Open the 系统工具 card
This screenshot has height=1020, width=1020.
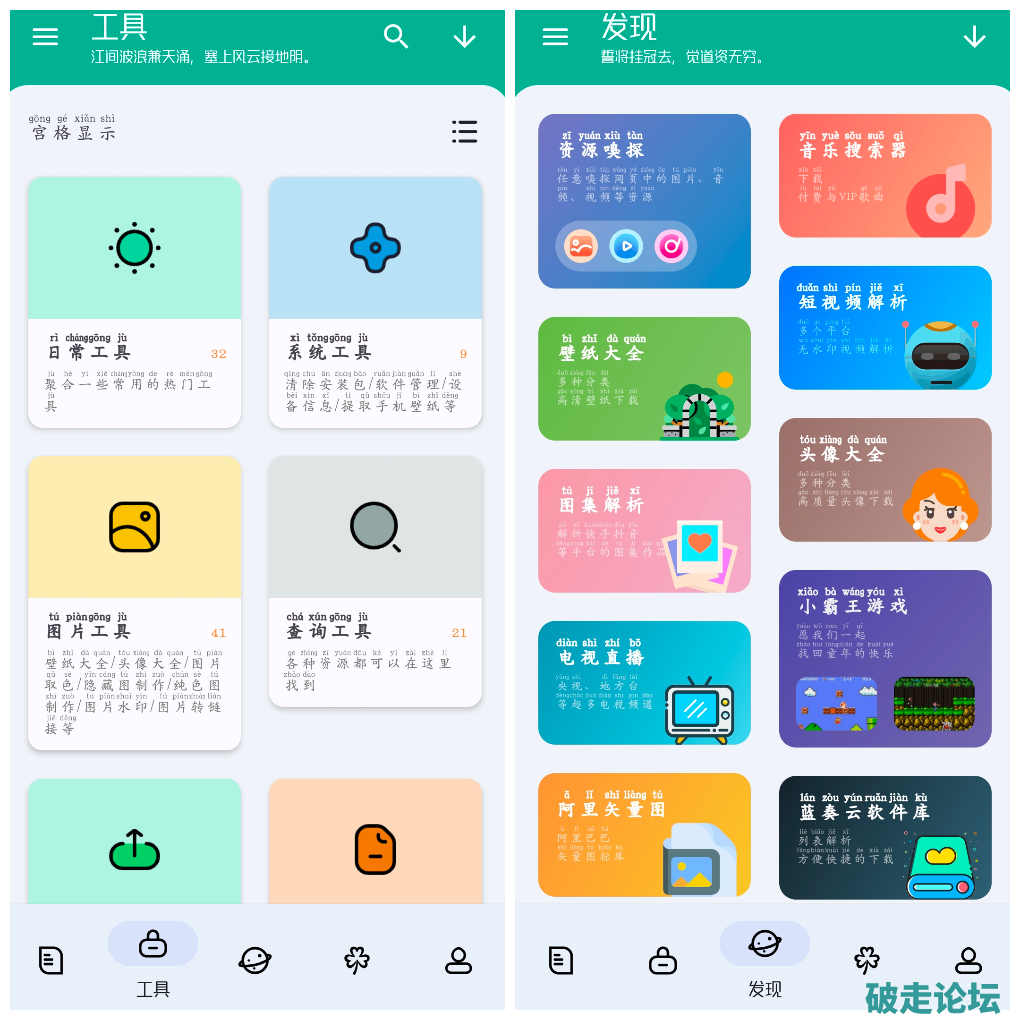click(x=375, y=302)
